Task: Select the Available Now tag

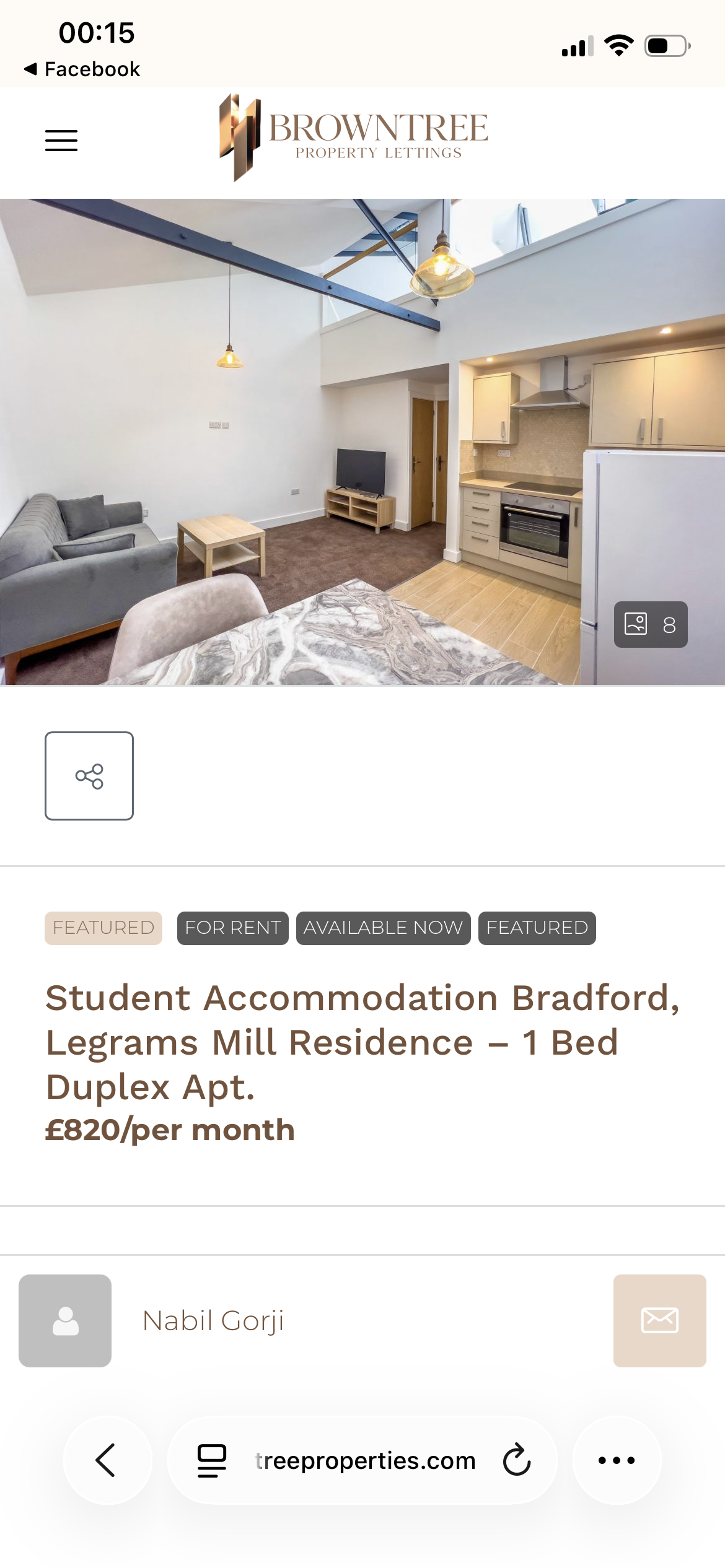Action: coord(383,928)
